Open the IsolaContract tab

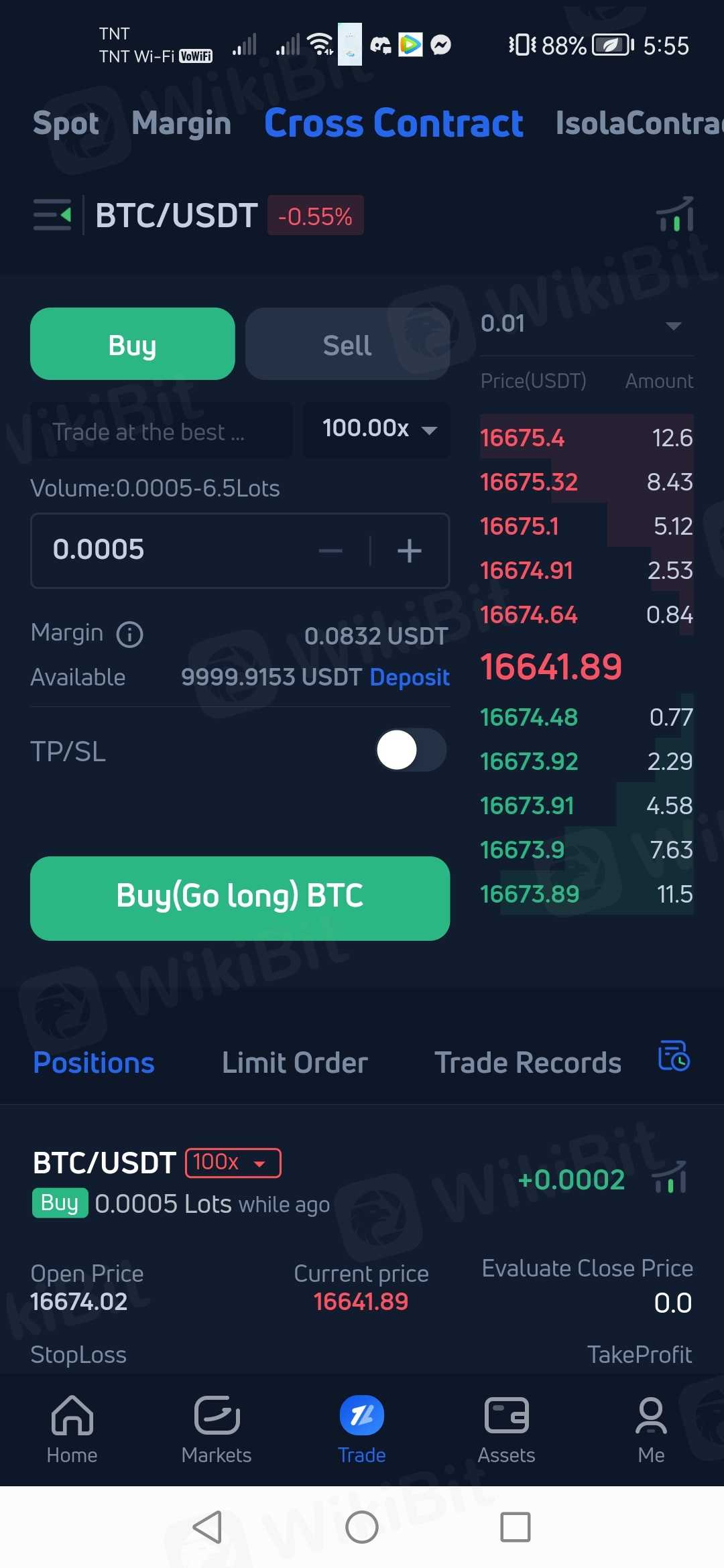point(637,123)
